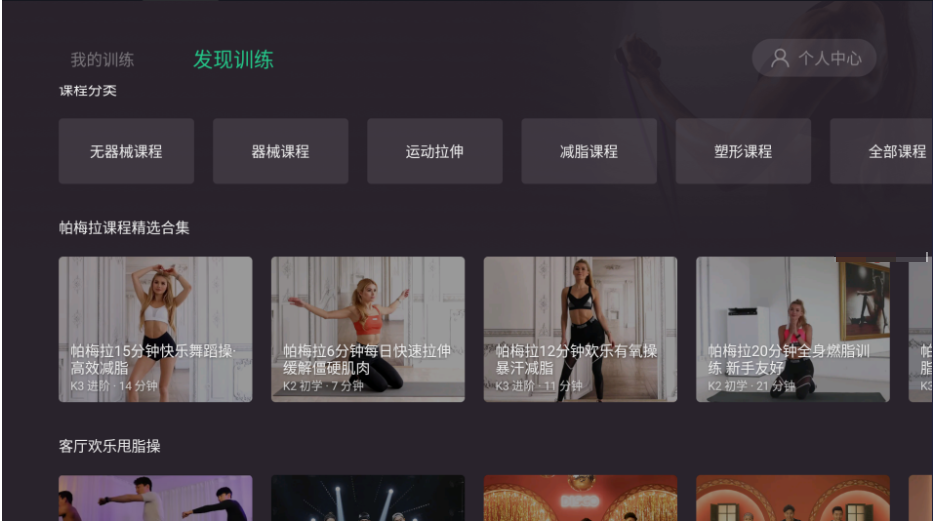The height and width of the screenshot is (522, 934).
Task: Open 帕梅拉20分钟全身燃脂训练 card
Action: click(x=793, y=329)
